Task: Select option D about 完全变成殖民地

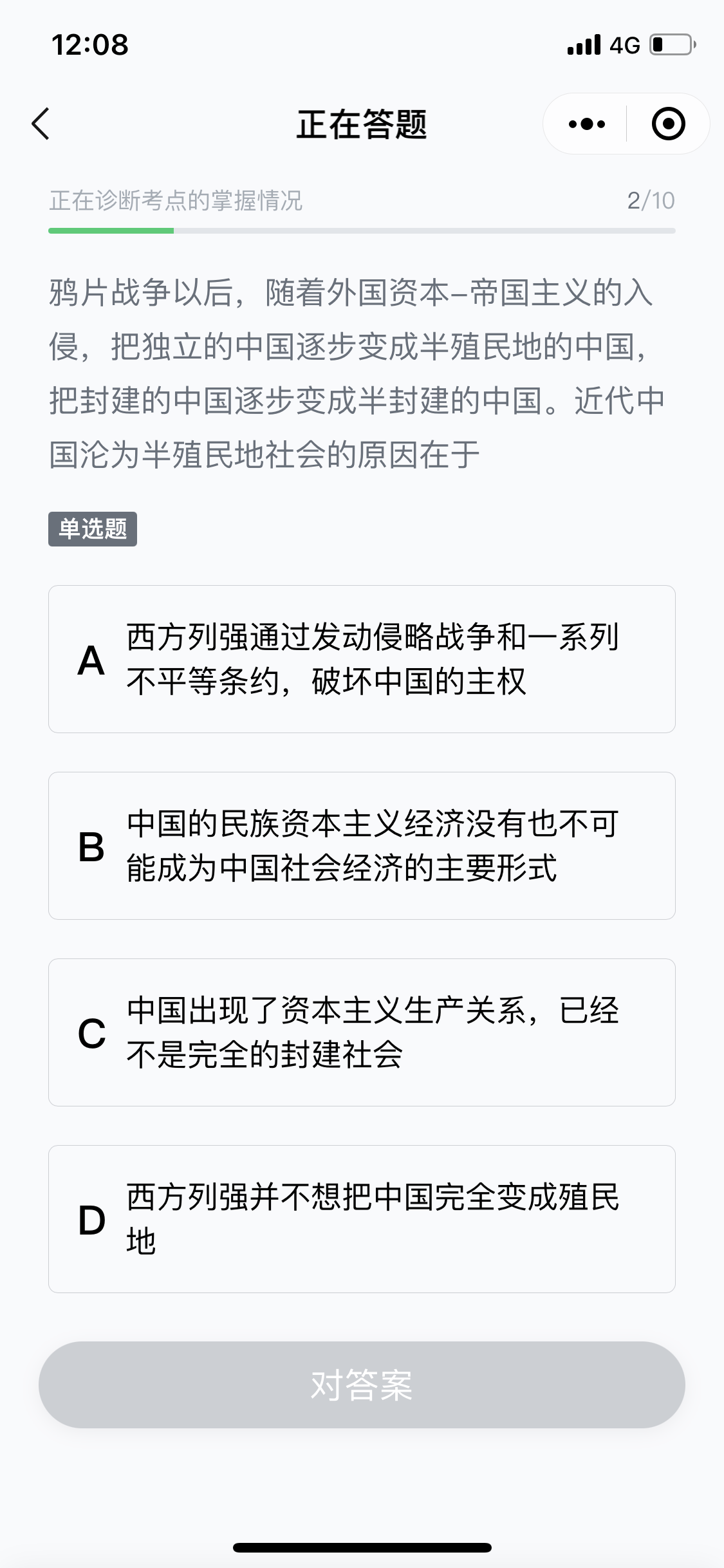Action: (x=362, y=1219)
